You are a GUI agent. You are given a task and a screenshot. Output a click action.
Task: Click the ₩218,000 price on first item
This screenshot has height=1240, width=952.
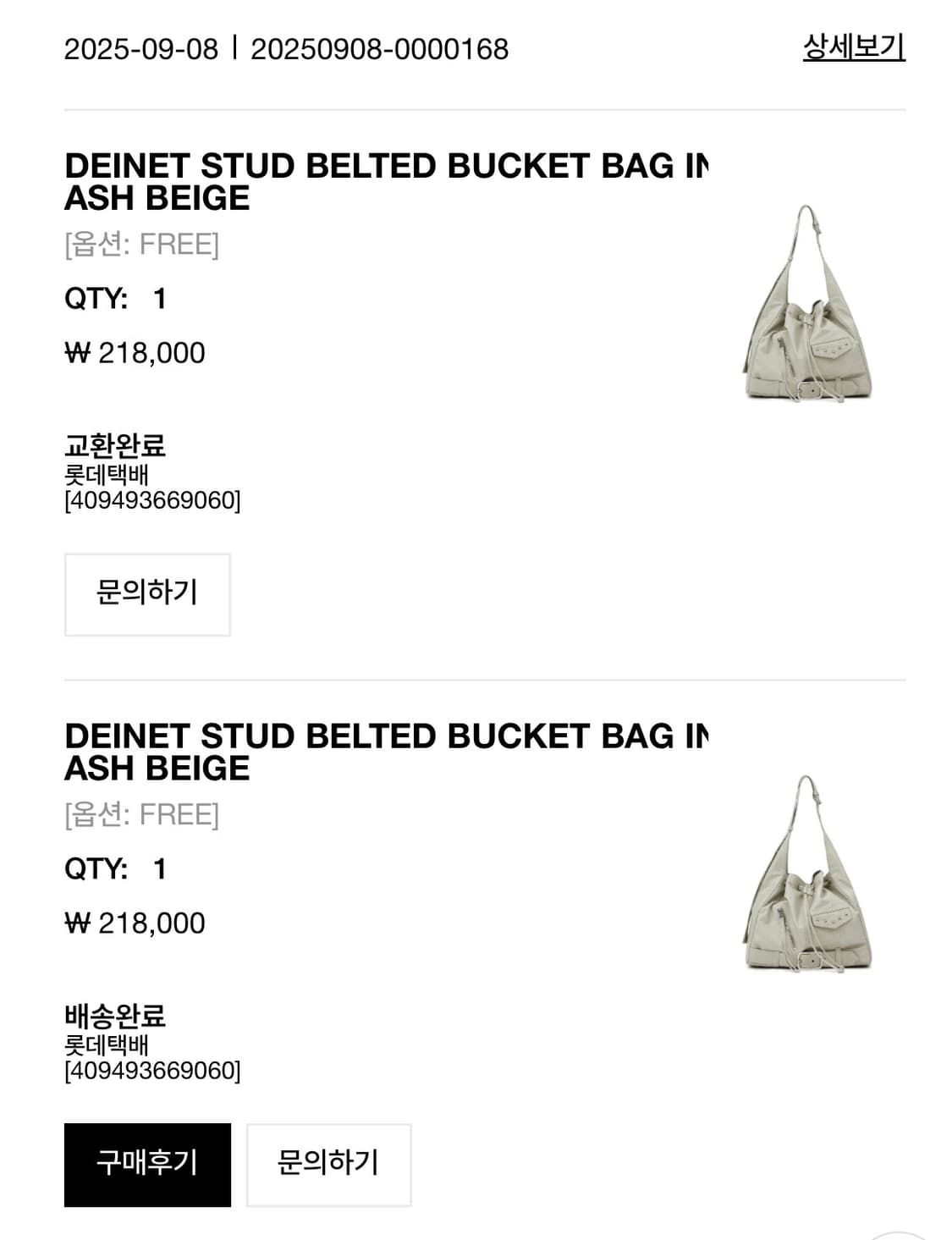tap(135, 353)
